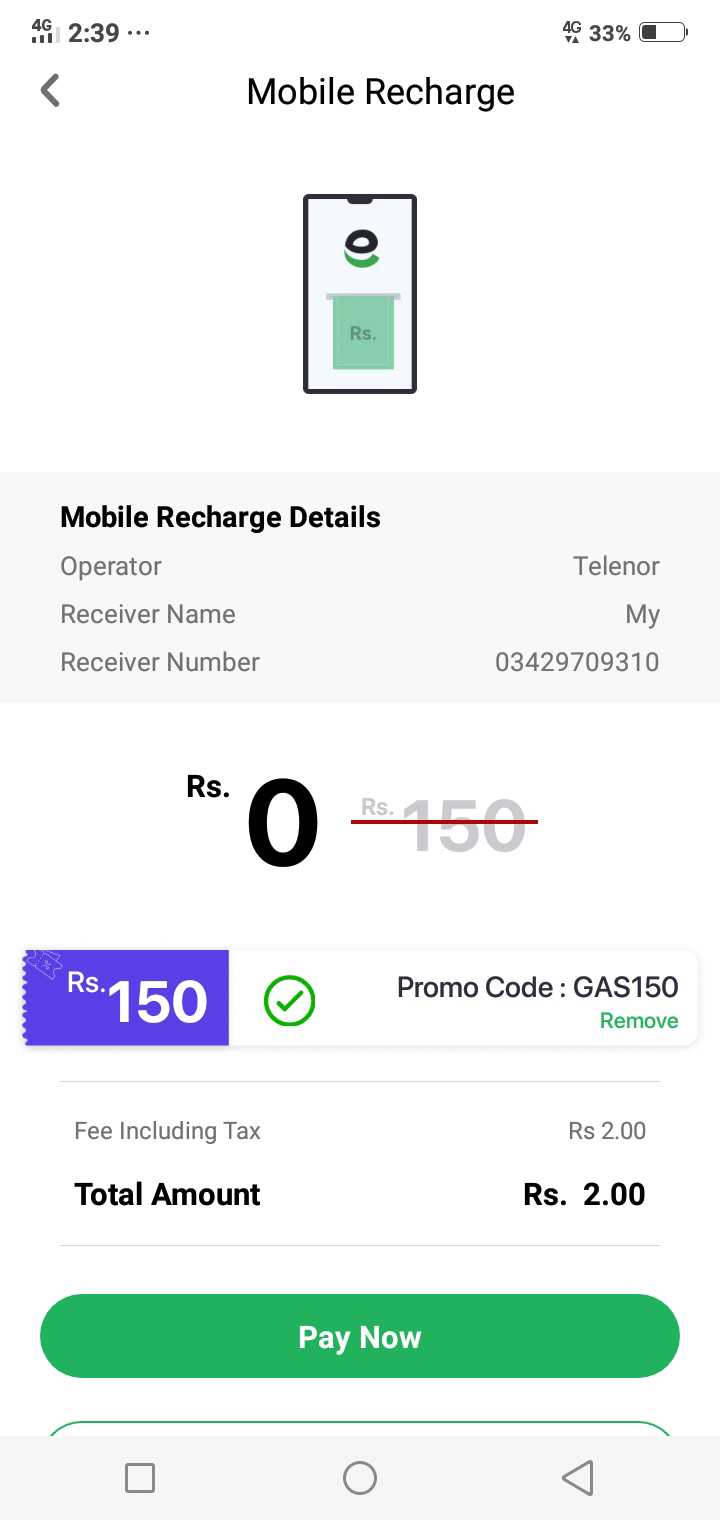Tap the Pay Now button
Screen dimensions: 720x1520
pos(360,1337)
